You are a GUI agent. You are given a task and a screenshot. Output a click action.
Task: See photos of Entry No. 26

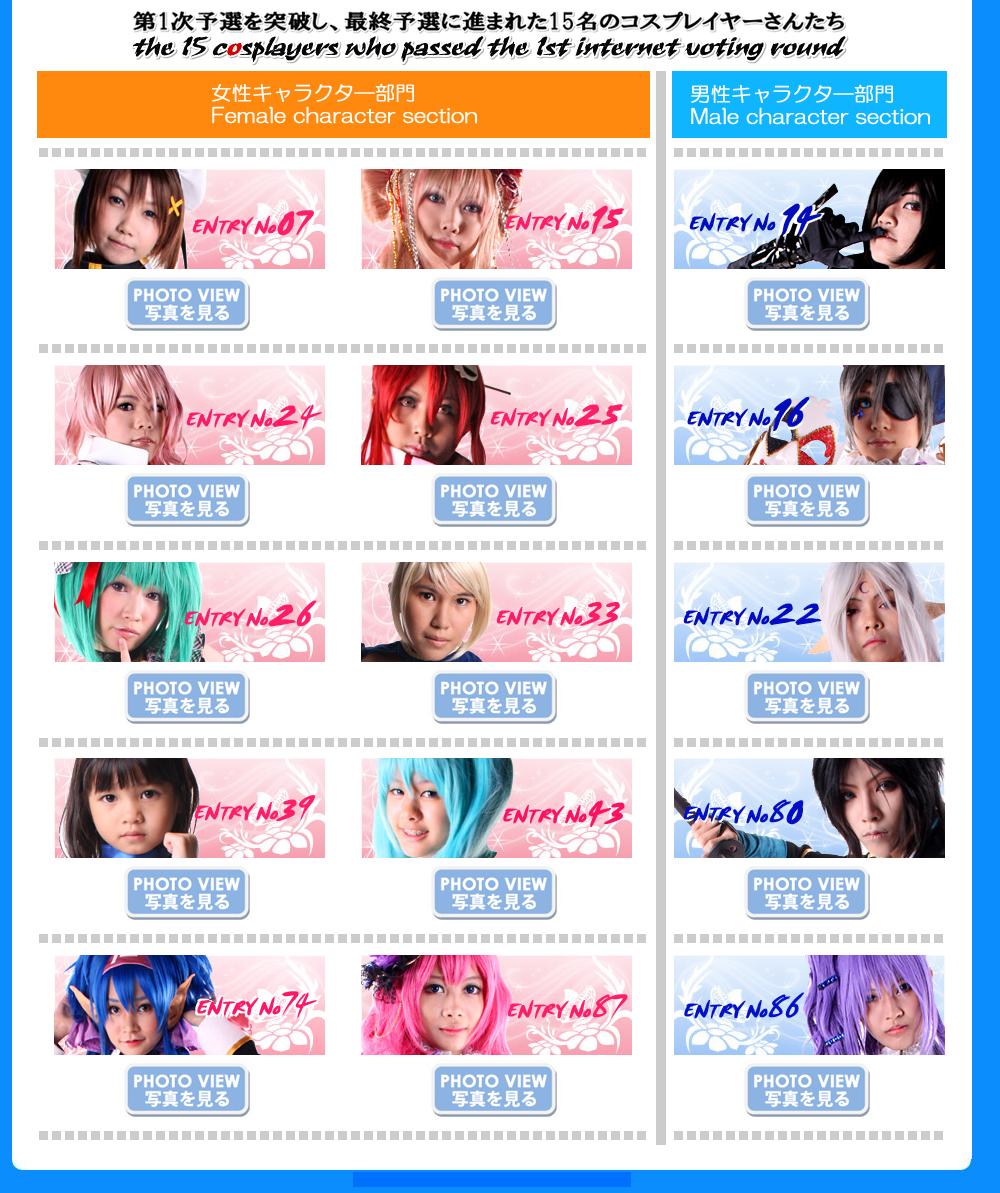pos(187,698)
